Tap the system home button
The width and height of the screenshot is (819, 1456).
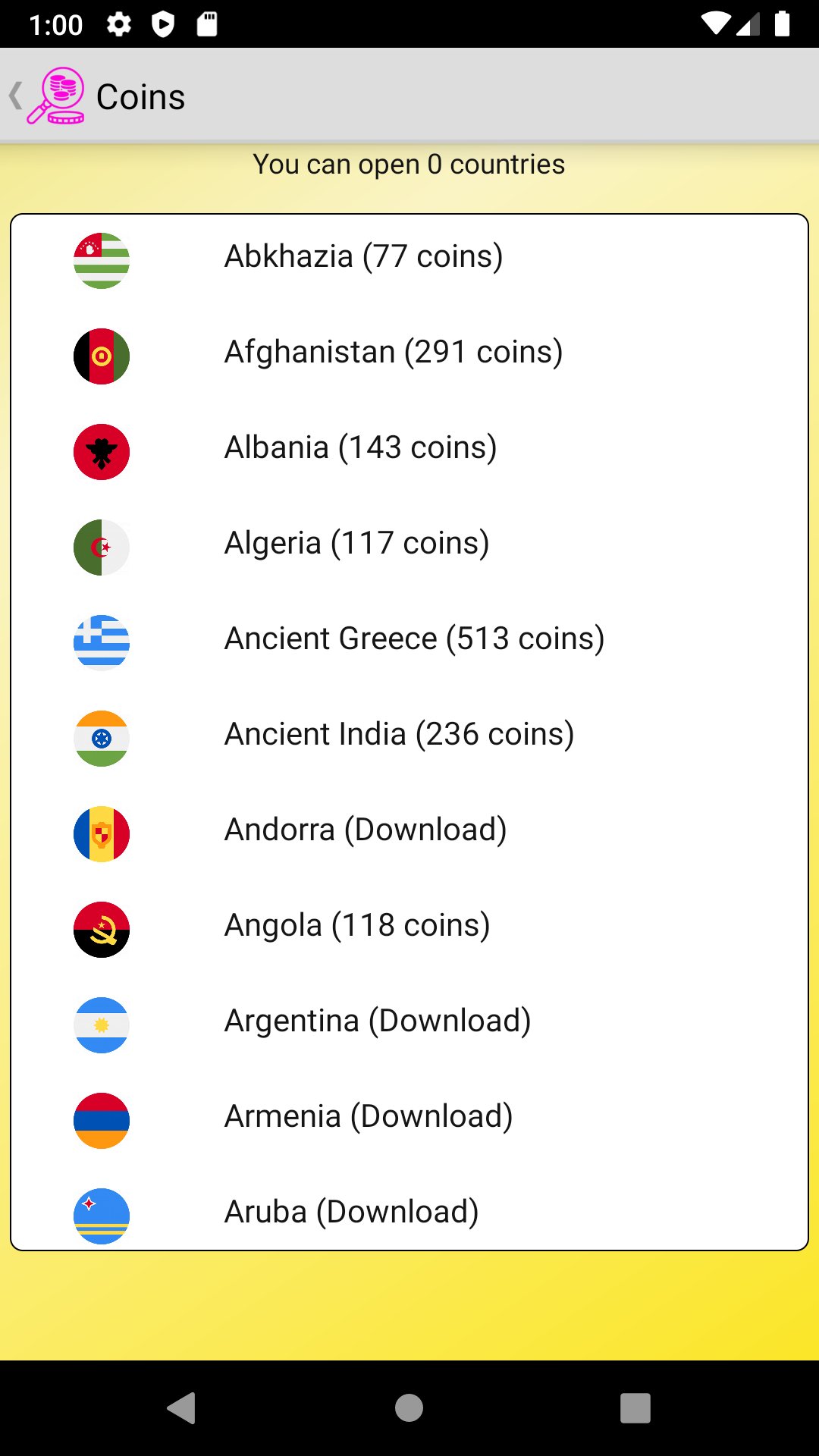click(x=409, y=1408)
